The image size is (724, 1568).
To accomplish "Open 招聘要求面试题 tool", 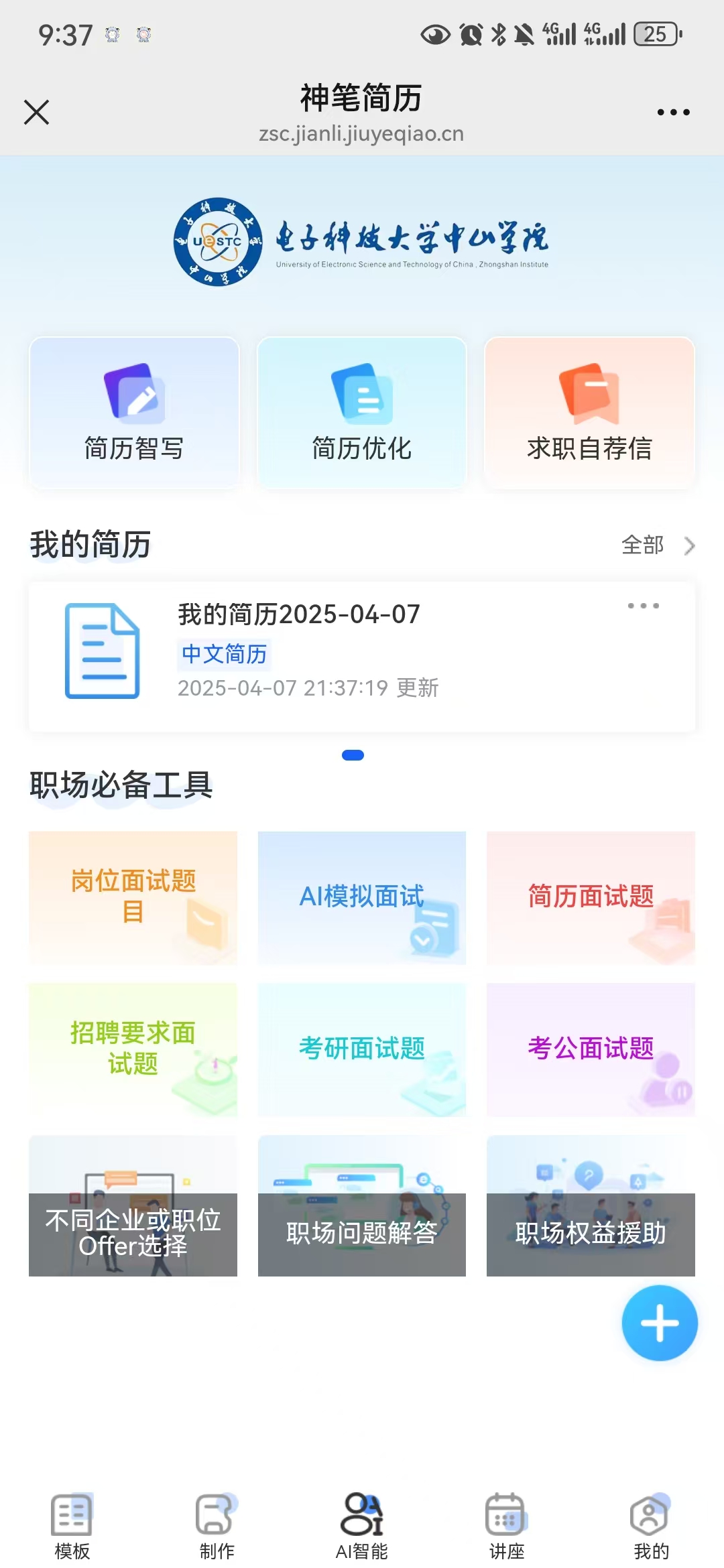I will tap(133, 1049).
